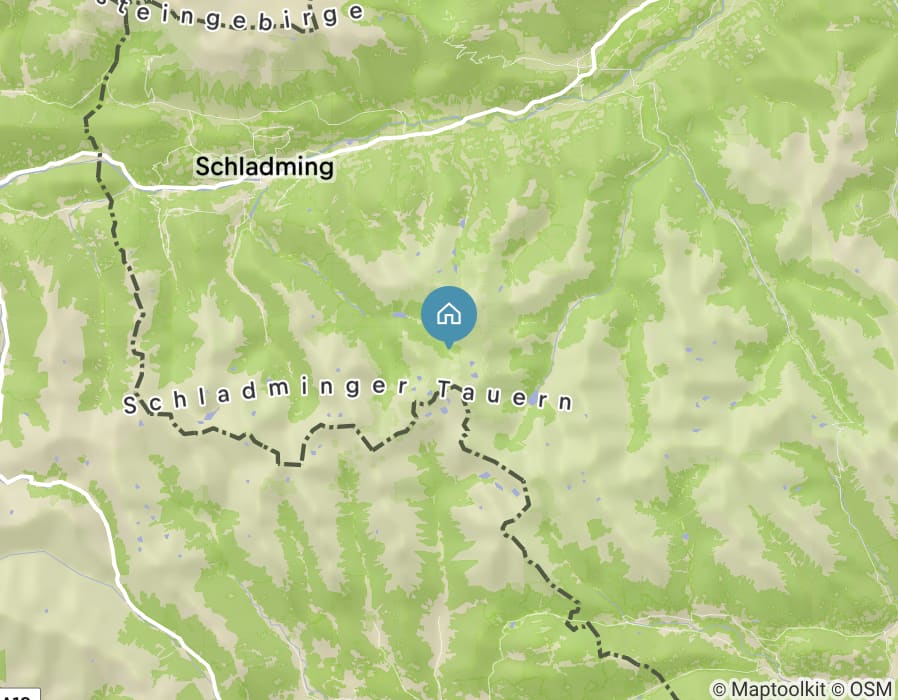Open the Maptoolkit attribution link
The image size is (898, 700).
point(779,689)
